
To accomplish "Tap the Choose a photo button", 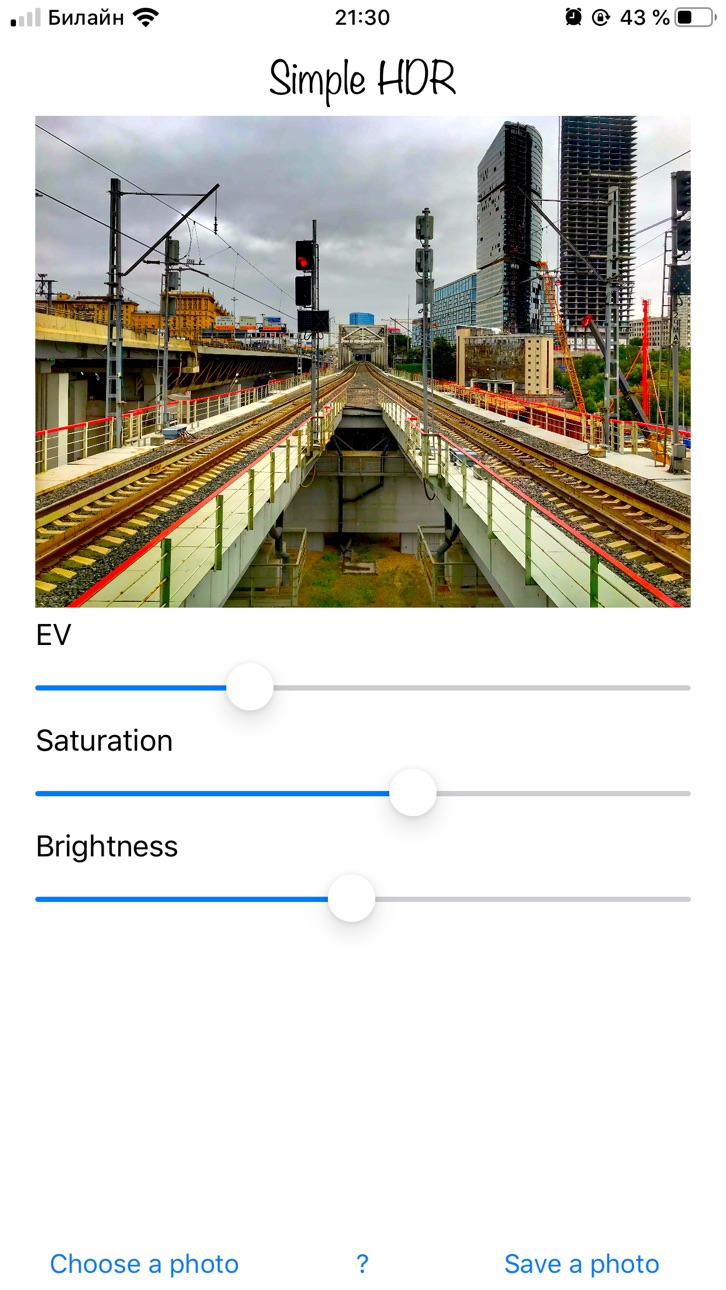I will [144, 1264].
